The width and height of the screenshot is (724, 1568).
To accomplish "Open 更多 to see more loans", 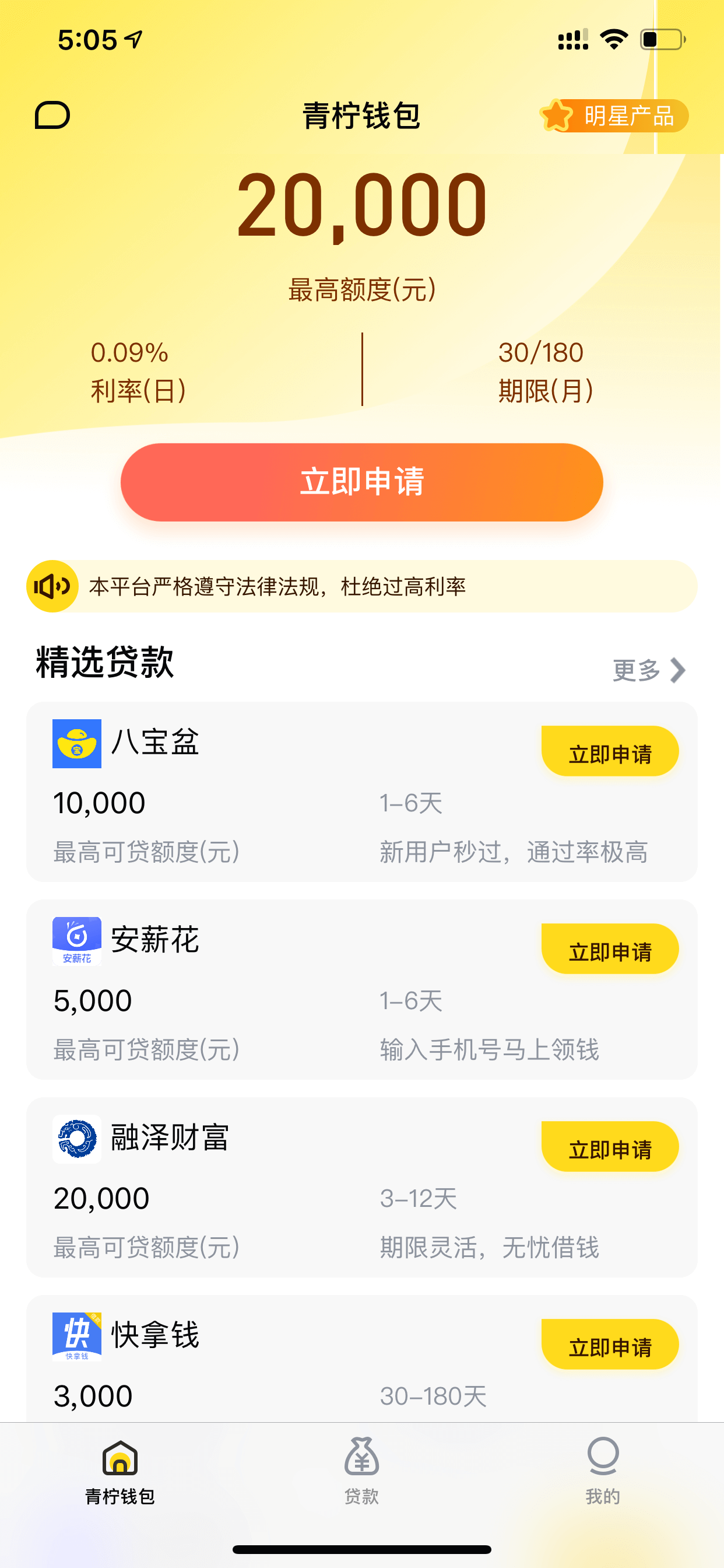I will [x=649, y=670].
